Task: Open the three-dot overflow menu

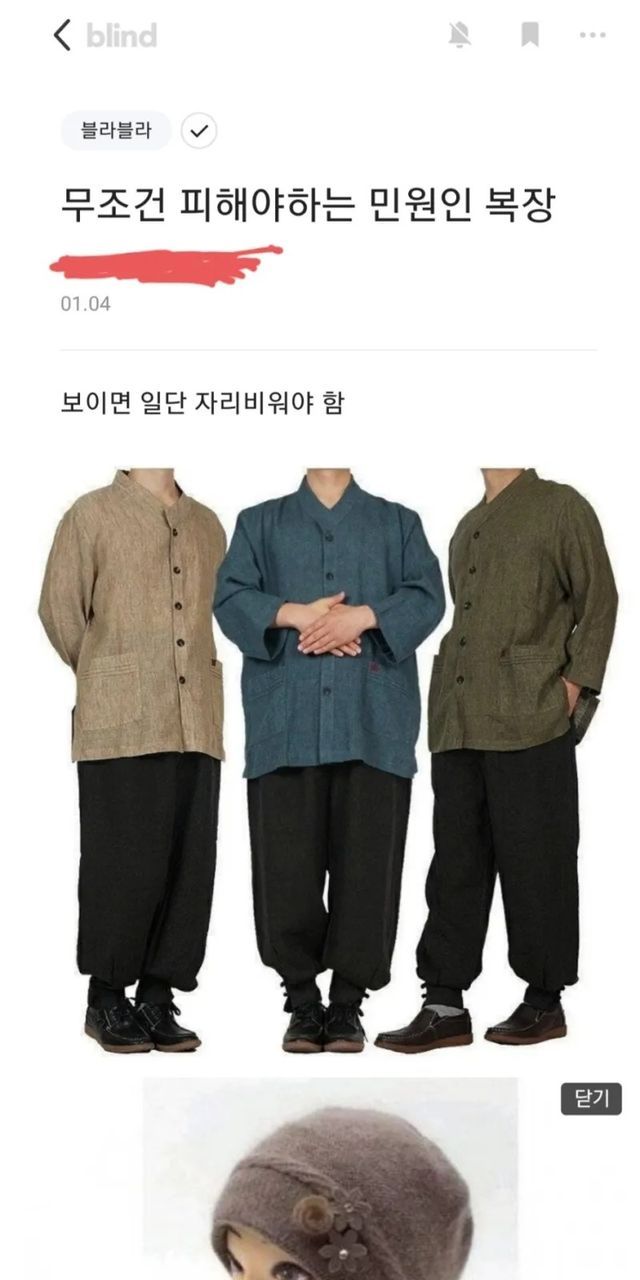Action: click(x=592, y=36)
